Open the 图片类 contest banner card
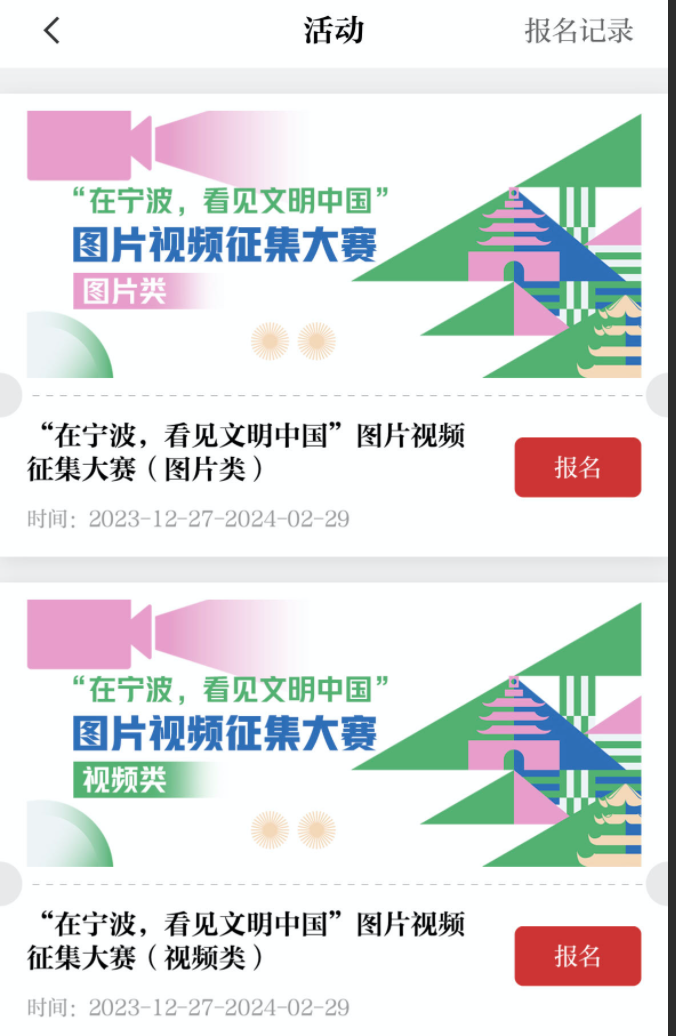This screenshot has height=1036, width=676. pos(333,245)
